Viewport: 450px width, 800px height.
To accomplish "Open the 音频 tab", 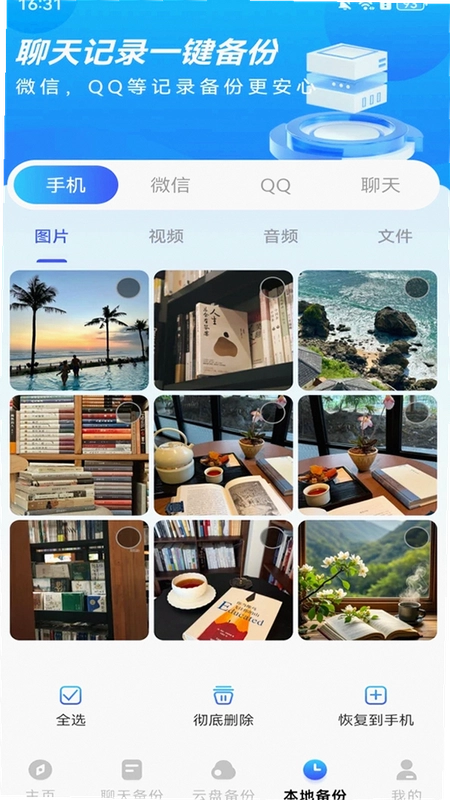I will [x=281, y=236].
